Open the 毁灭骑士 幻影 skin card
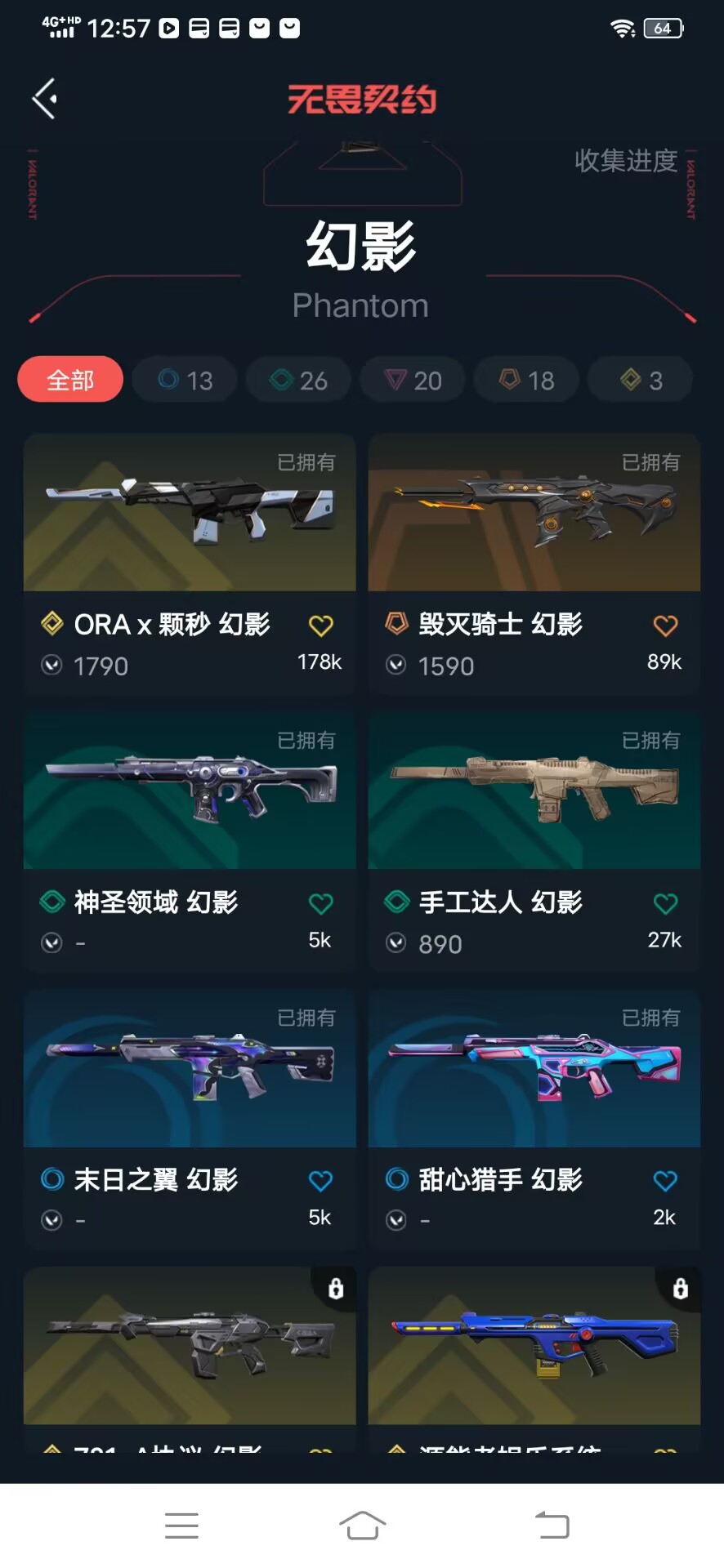Image resolution: width=724 pixels, height=1568 pixels. tap(534, 564)
